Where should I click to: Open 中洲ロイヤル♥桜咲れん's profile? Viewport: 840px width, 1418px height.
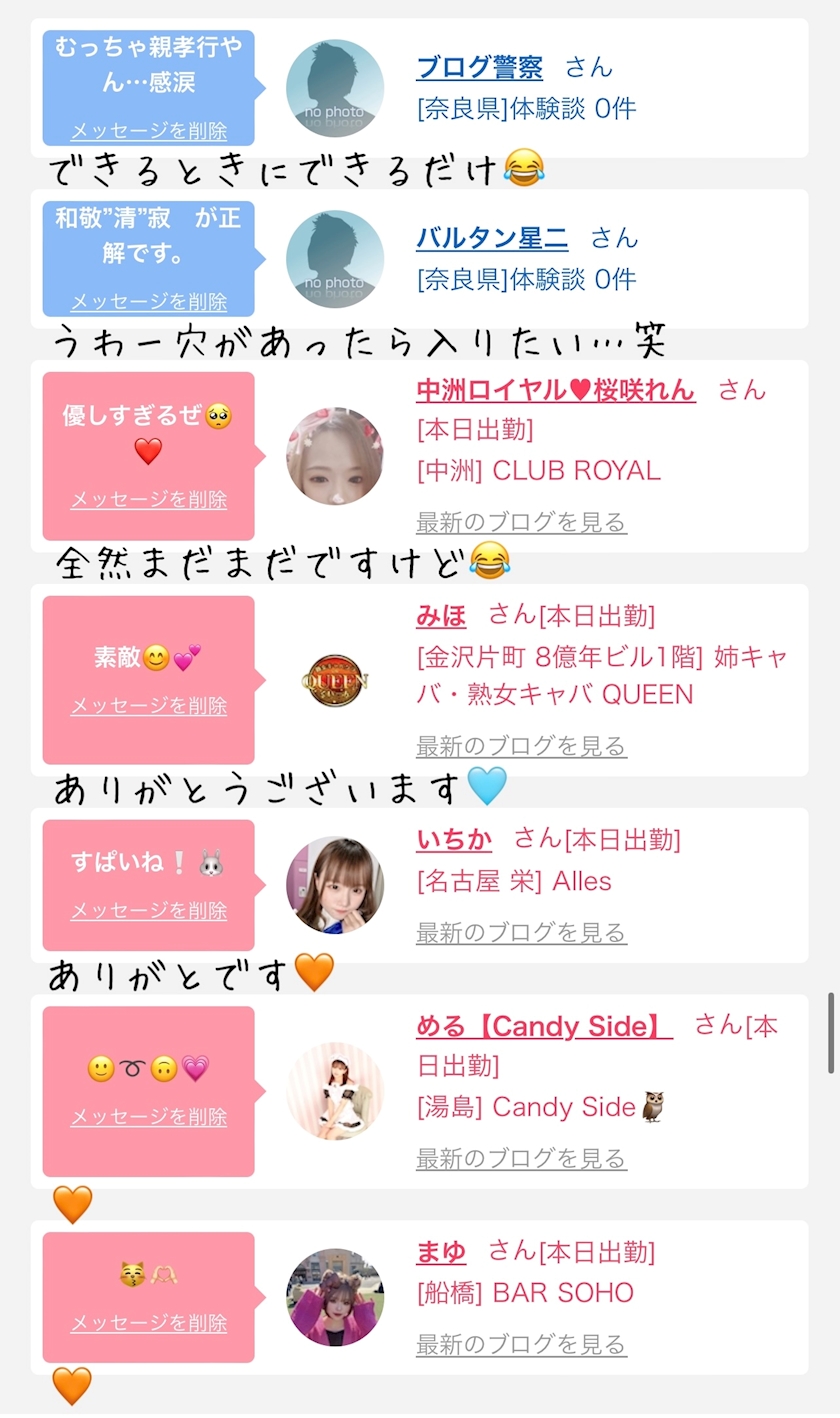click(x=555, y=390)
